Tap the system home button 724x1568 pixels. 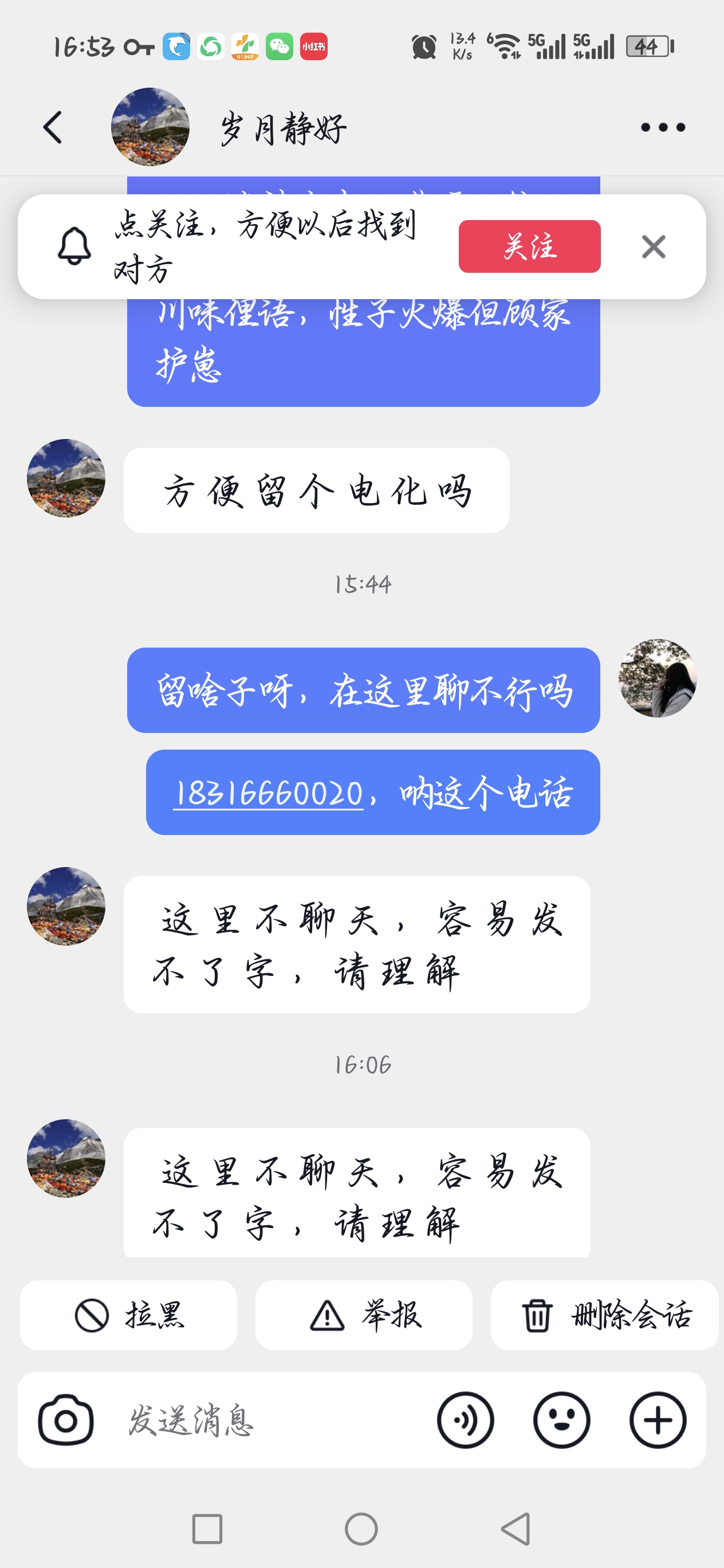click(x=361, y=1528)
